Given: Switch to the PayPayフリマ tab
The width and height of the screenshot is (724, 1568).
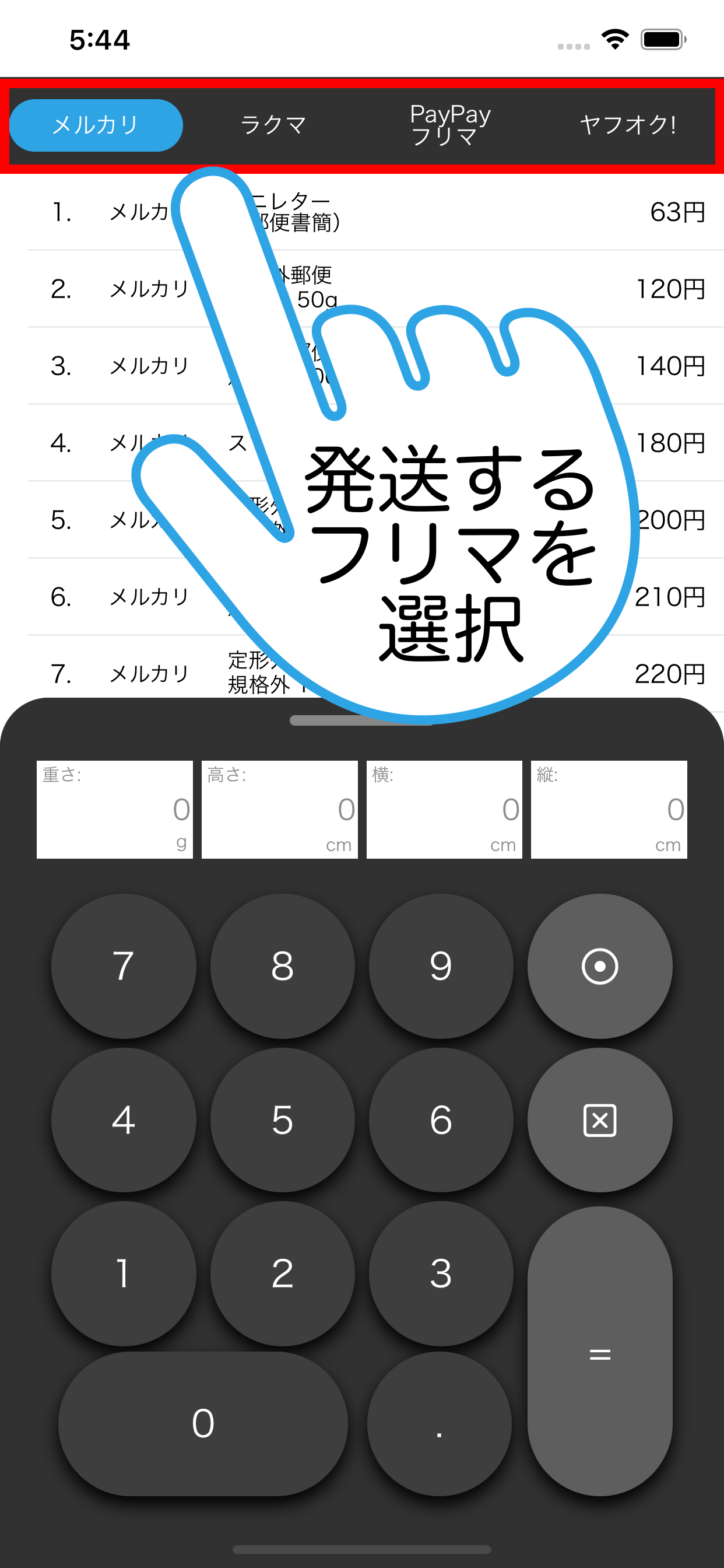Looking at the screenshot, I should (449, 125).
